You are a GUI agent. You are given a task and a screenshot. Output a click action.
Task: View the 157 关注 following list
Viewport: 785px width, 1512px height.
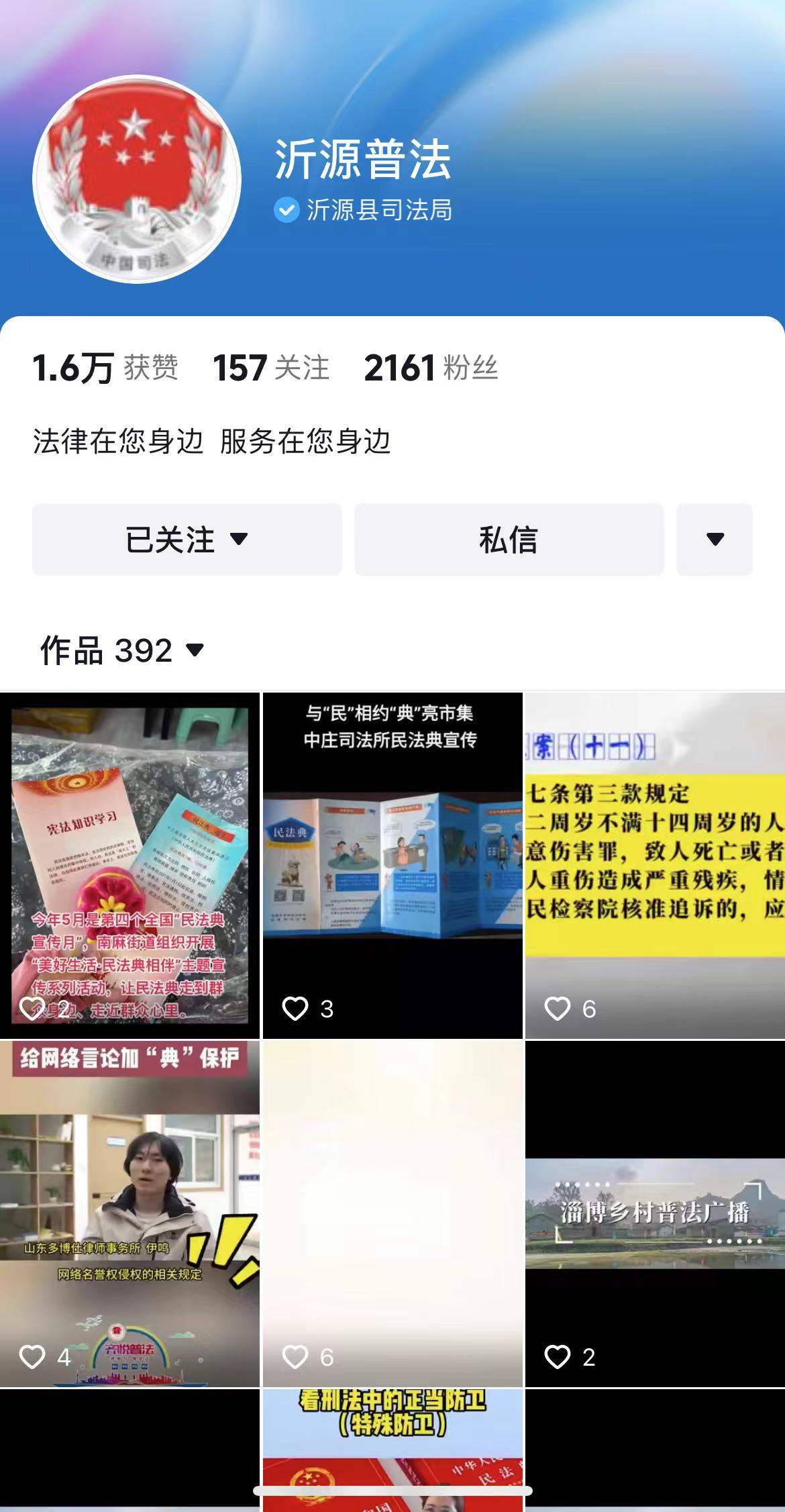(x=271, y=368)
